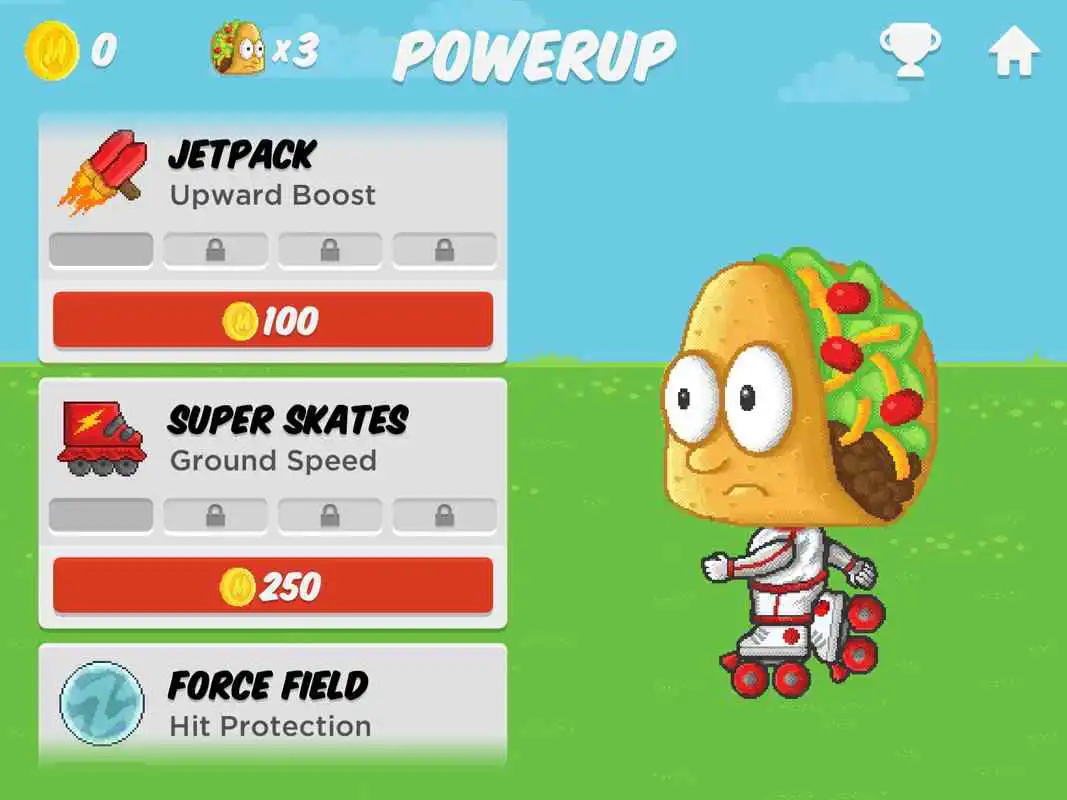Screen dimensions: 1067x800
Task: Buy Super Skates upgrade for 250 coins
Action: 272,586
